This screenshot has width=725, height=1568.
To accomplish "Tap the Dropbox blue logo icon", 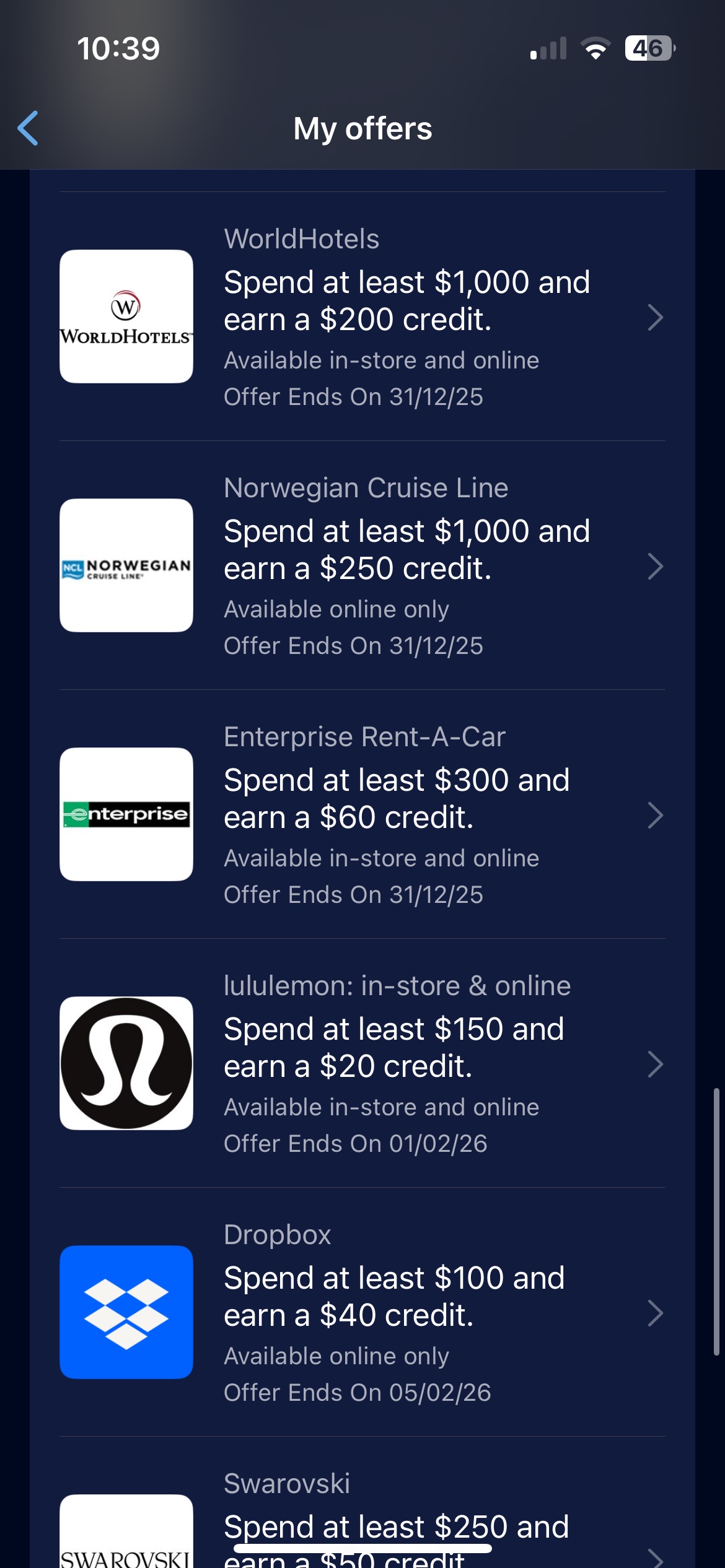I will (x=126, y=1313).
